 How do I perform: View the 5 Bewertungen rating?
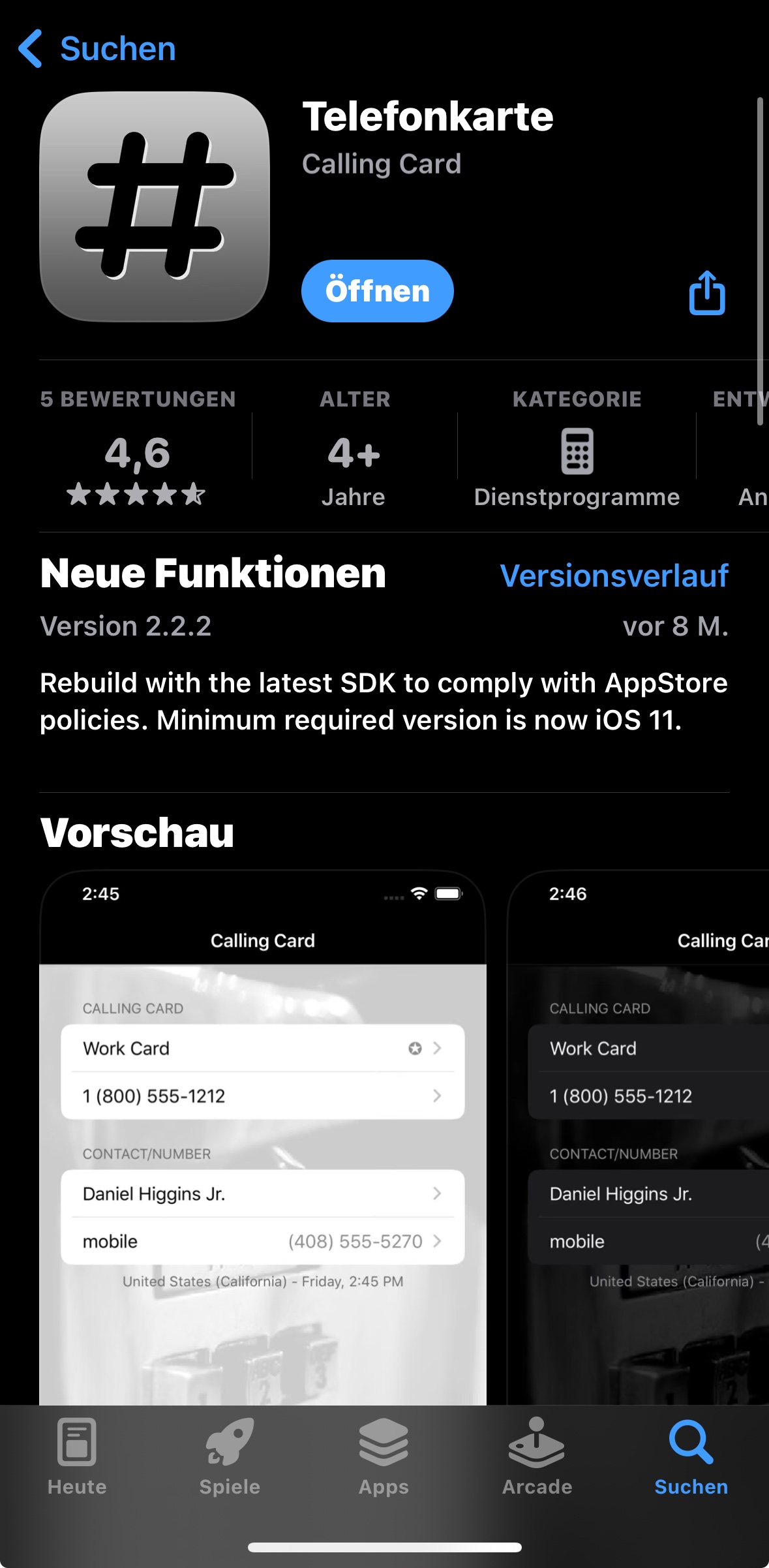[137, 452]
